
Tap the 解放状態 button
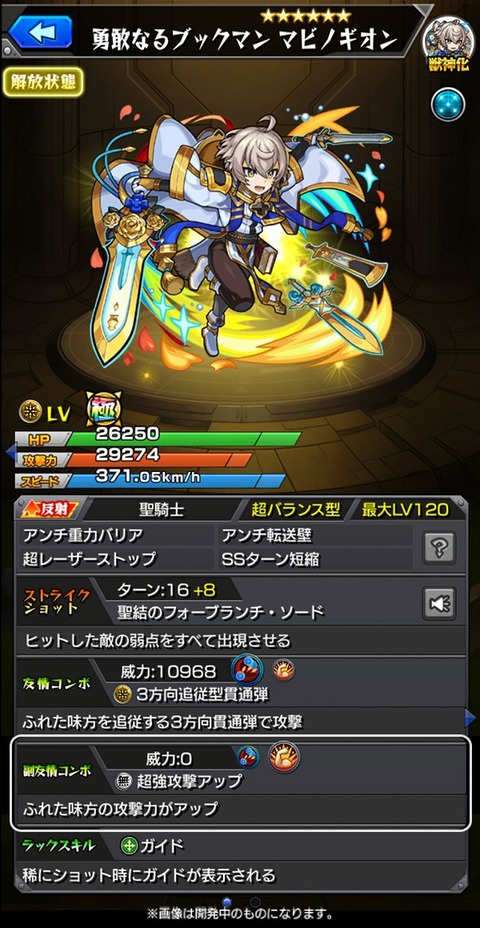pos(43,82)
